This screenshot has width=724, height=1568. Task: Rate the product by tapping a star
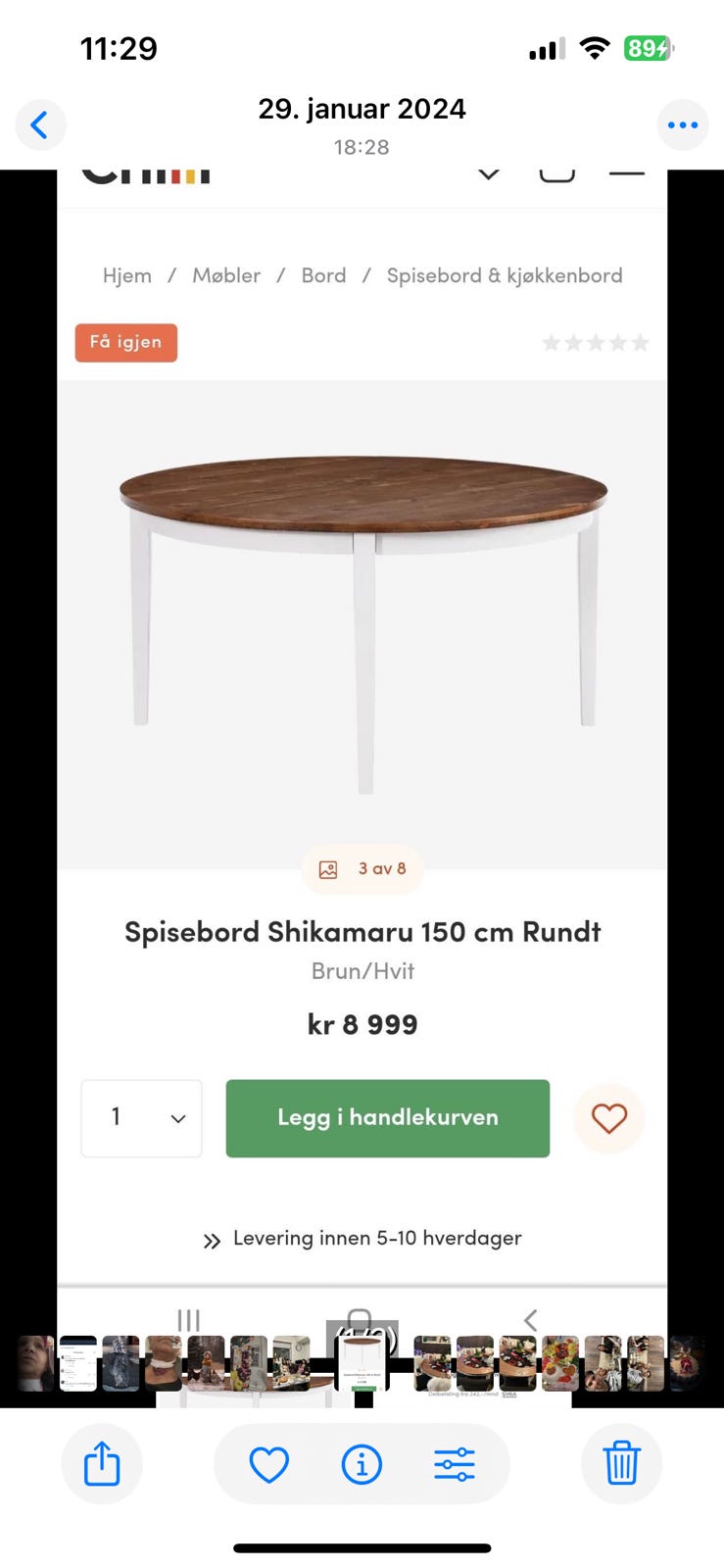(x=596, y=342)
